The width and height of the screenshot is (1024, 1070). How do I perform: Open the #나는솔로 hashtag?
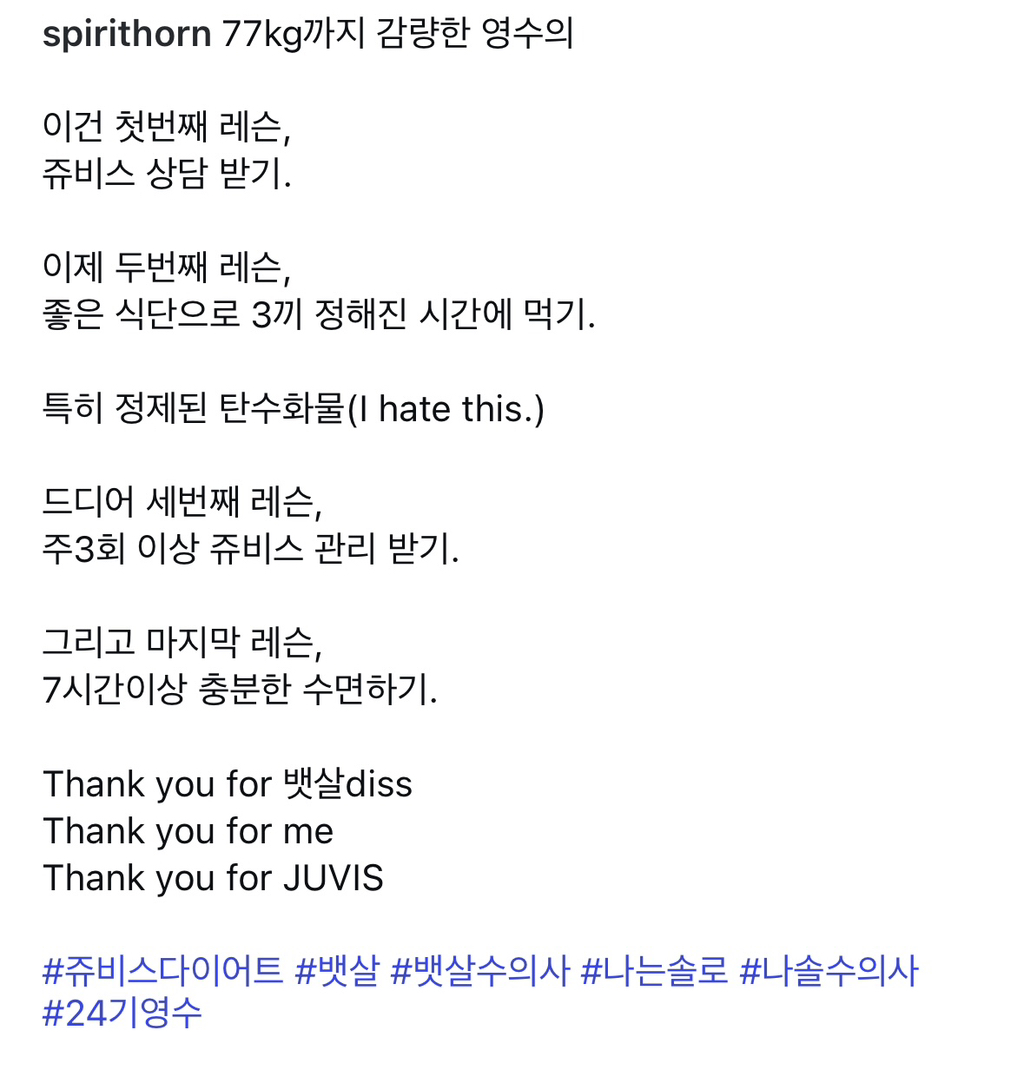[x=654, y=970]
